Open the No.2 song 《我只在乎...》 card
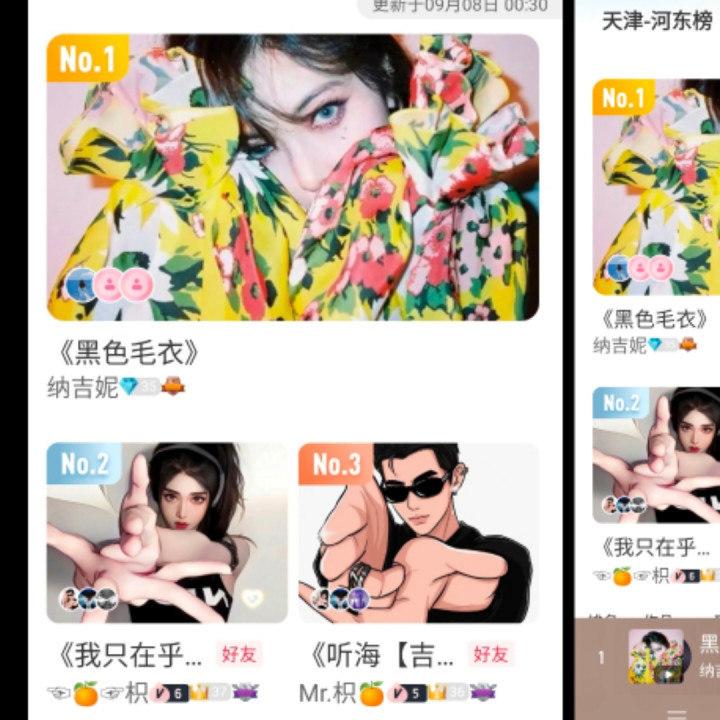Viewport: 720px width, 720px height. coord(167,533)
